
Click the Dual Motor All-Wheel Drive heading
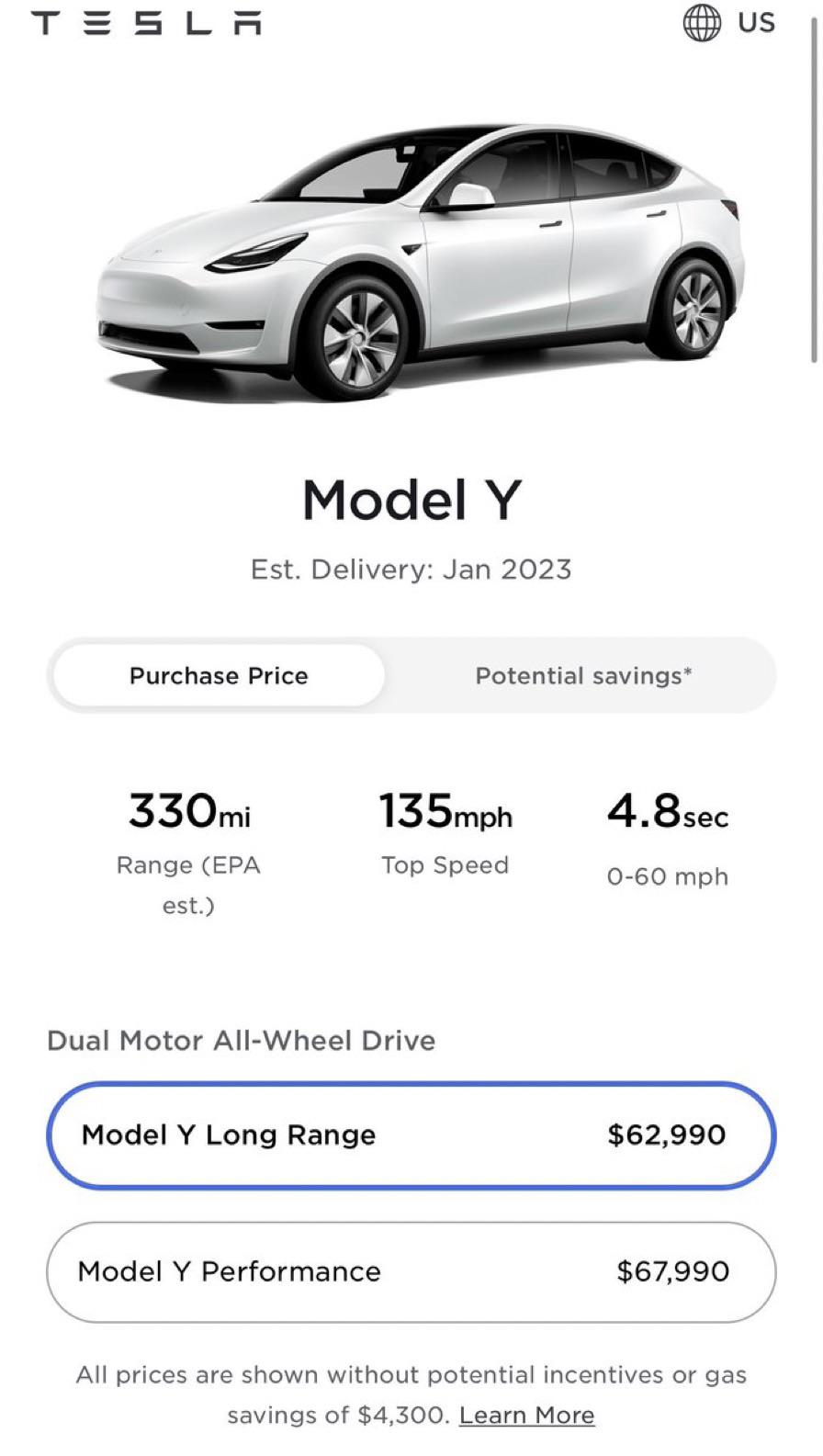tap(242, 1040)
